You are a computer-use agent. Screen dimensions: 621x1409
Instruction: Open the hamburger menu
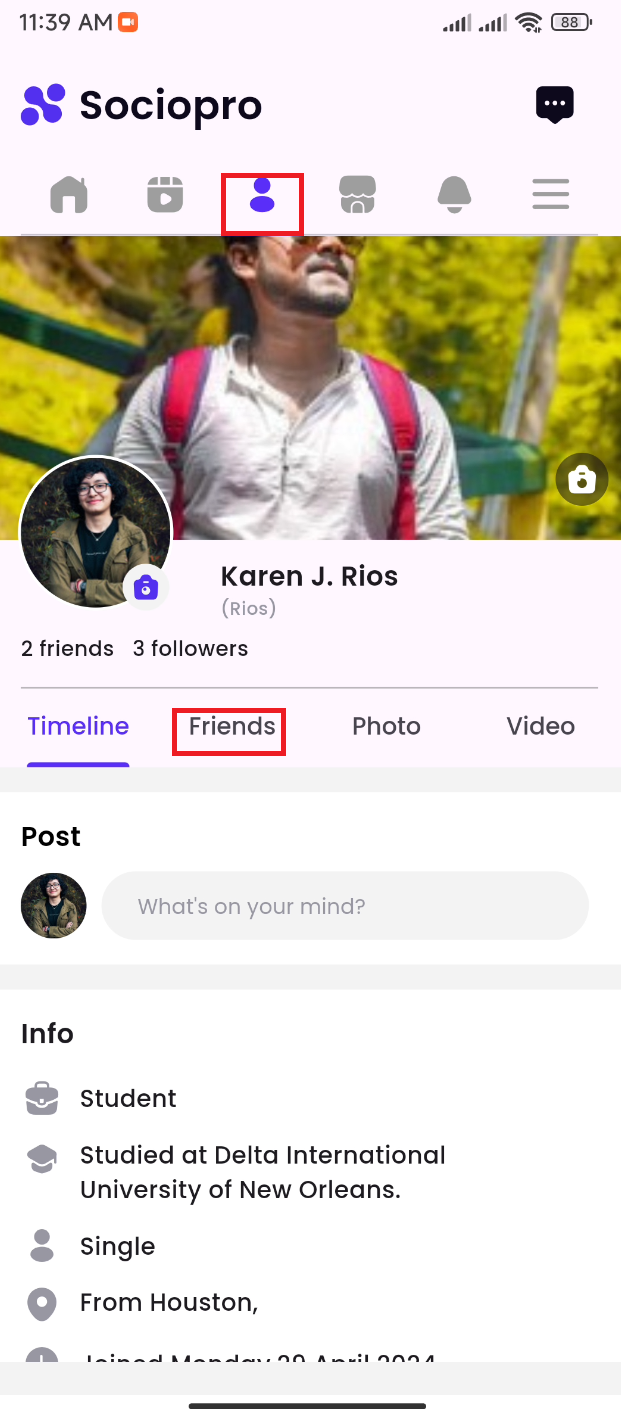(x=550, y=194)
